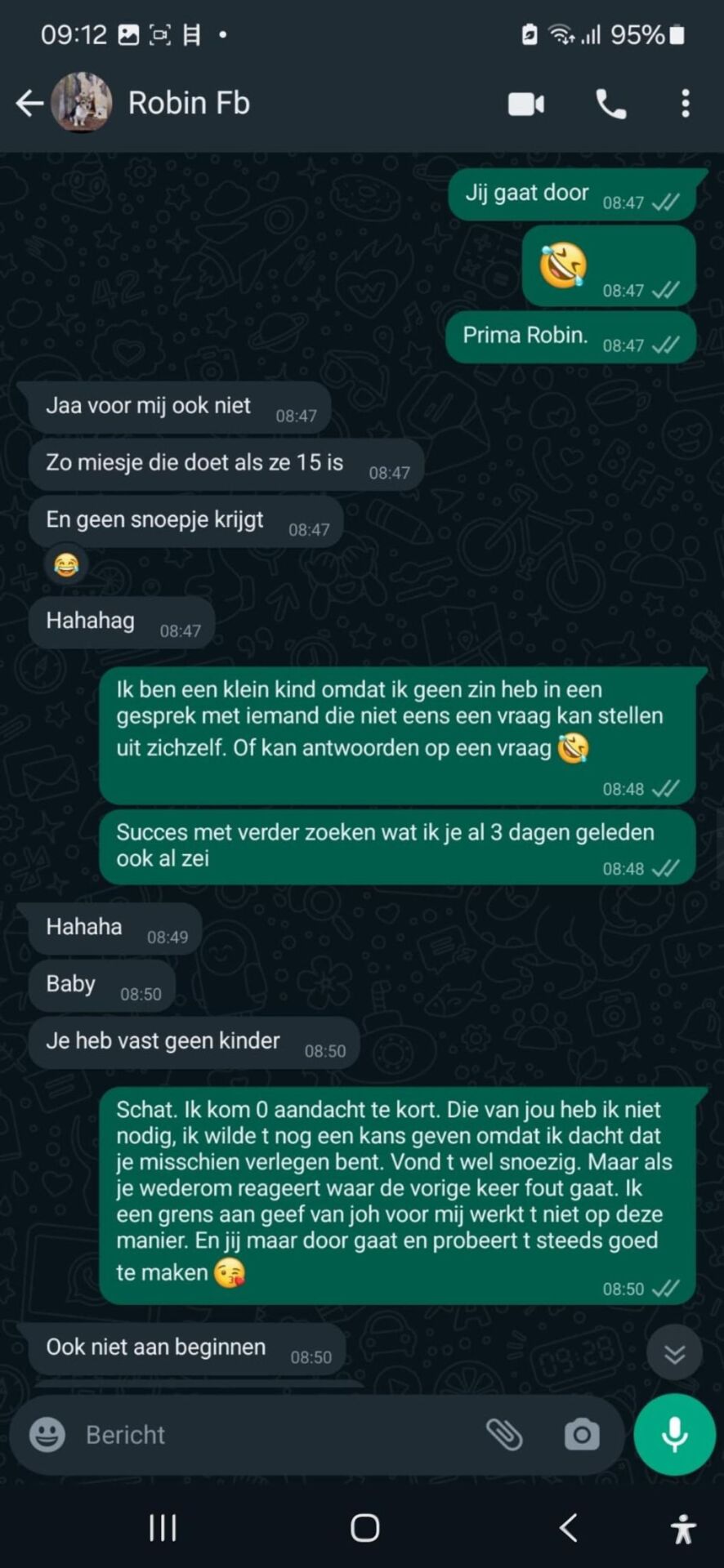724x1568 pixels.
Task: Open the camera to send a photo
Action: [581, 1435]
